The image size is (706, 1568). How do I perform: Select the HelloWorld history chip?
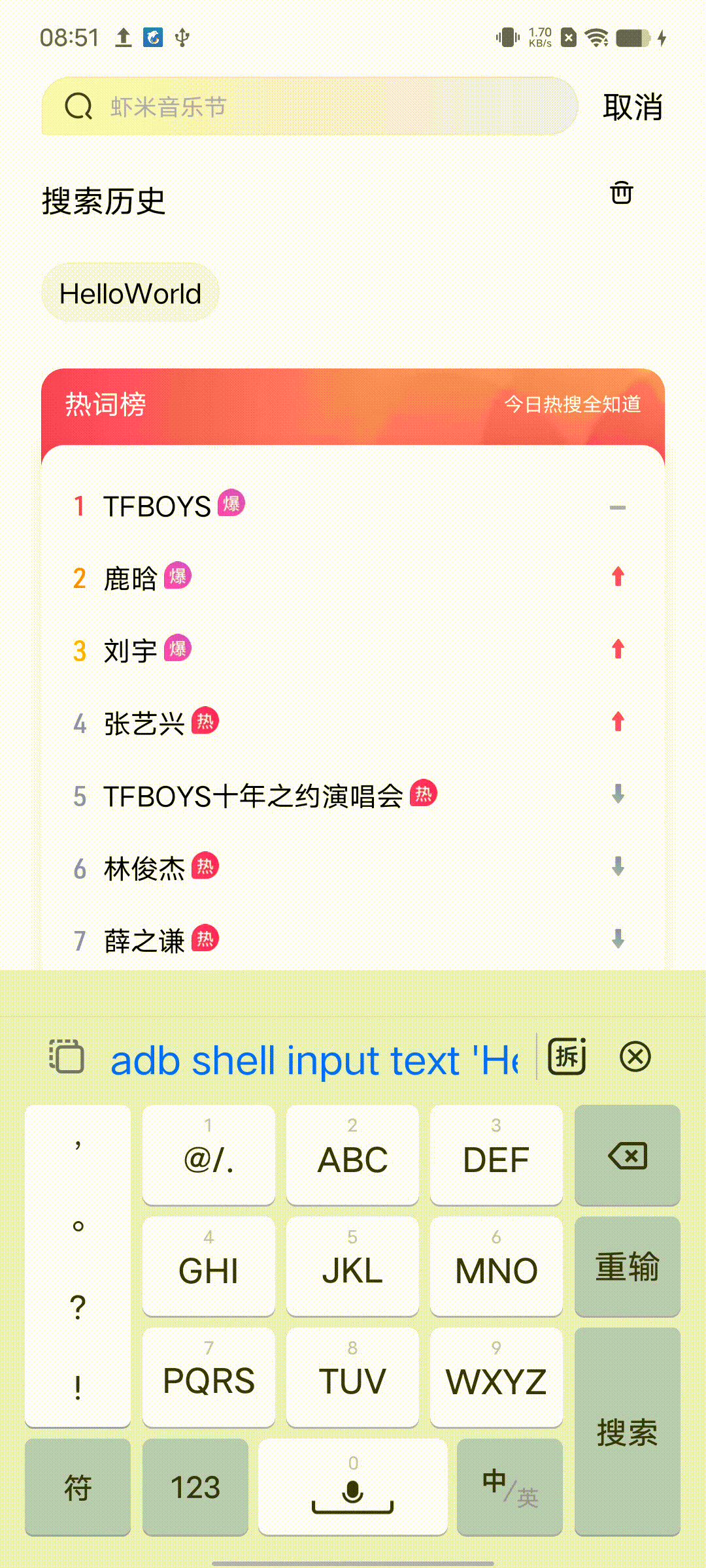[130, 293]
